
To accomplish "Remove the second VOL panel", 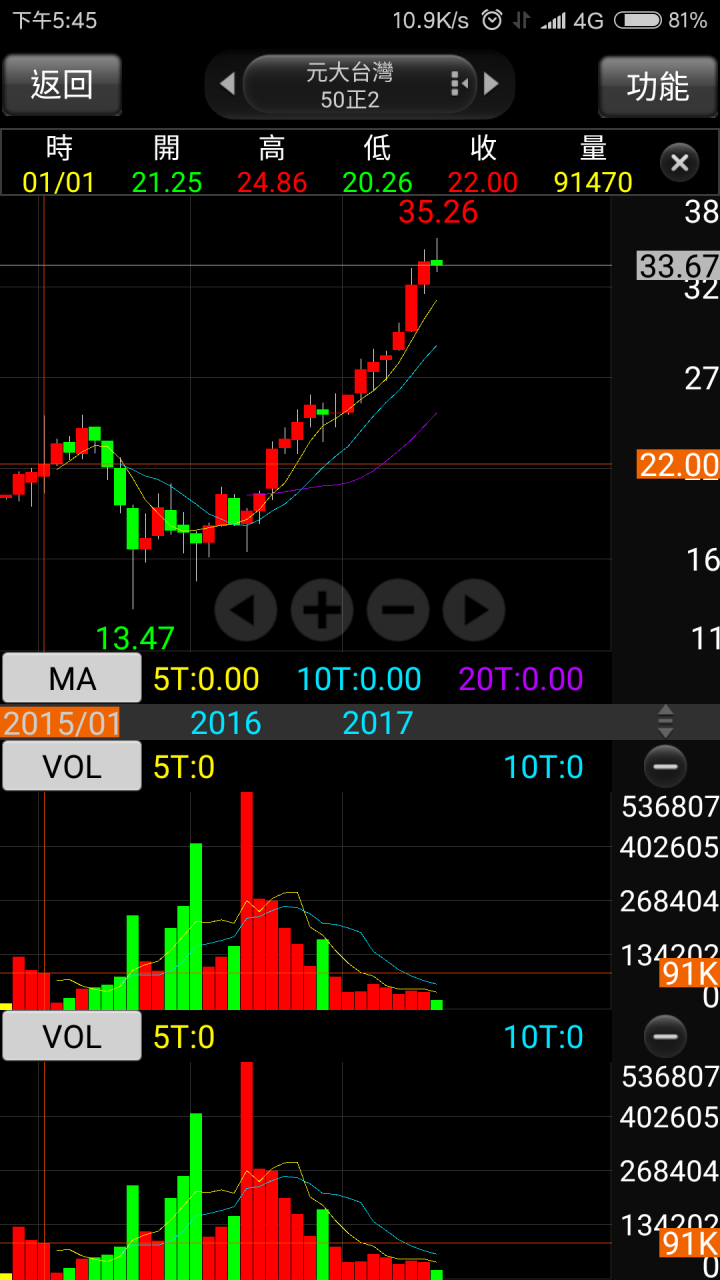I will [664, 1036].
